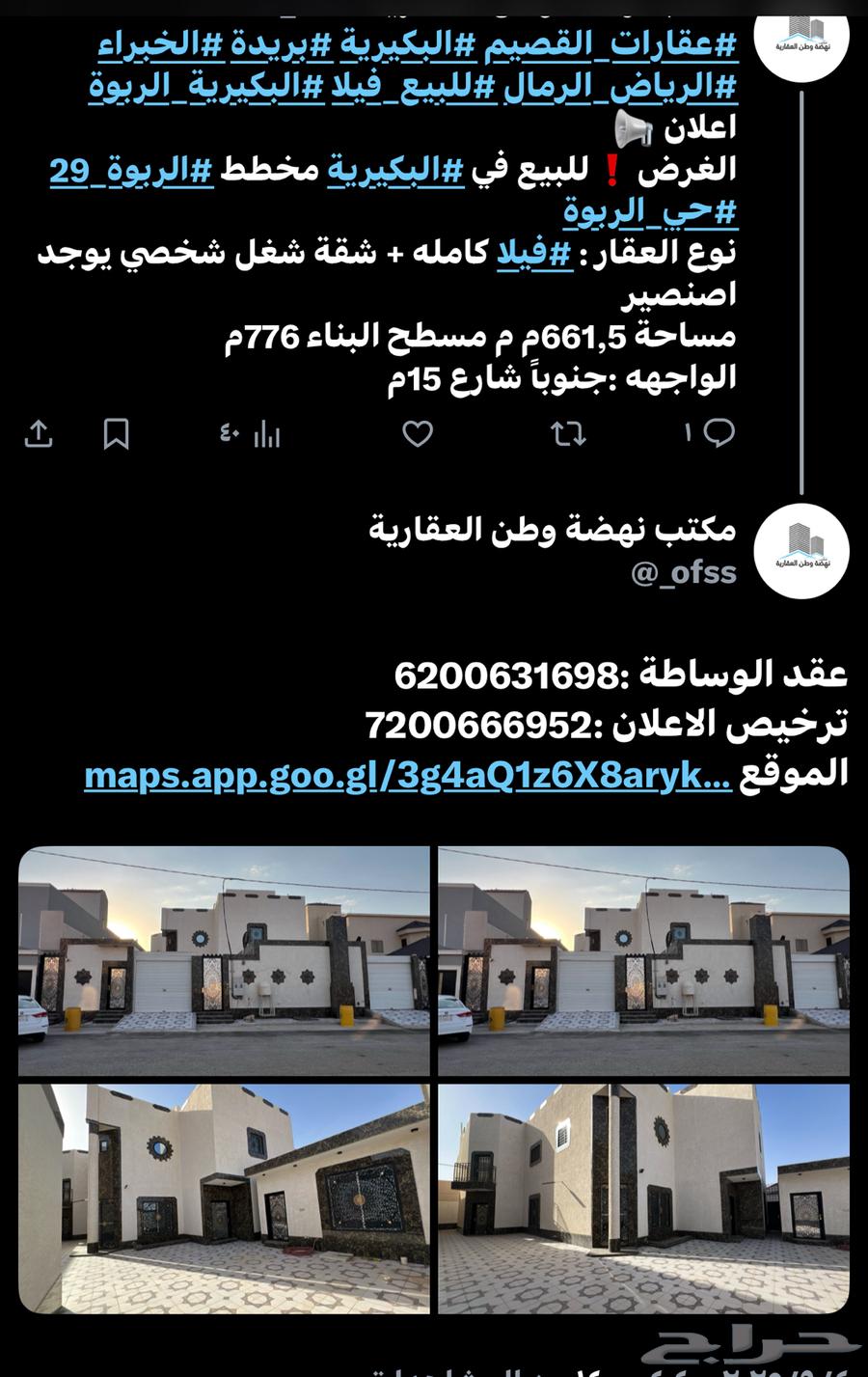Screen dimensions: 868x1377
Task: Open top-right villa street photo
Action: point(643,960)
